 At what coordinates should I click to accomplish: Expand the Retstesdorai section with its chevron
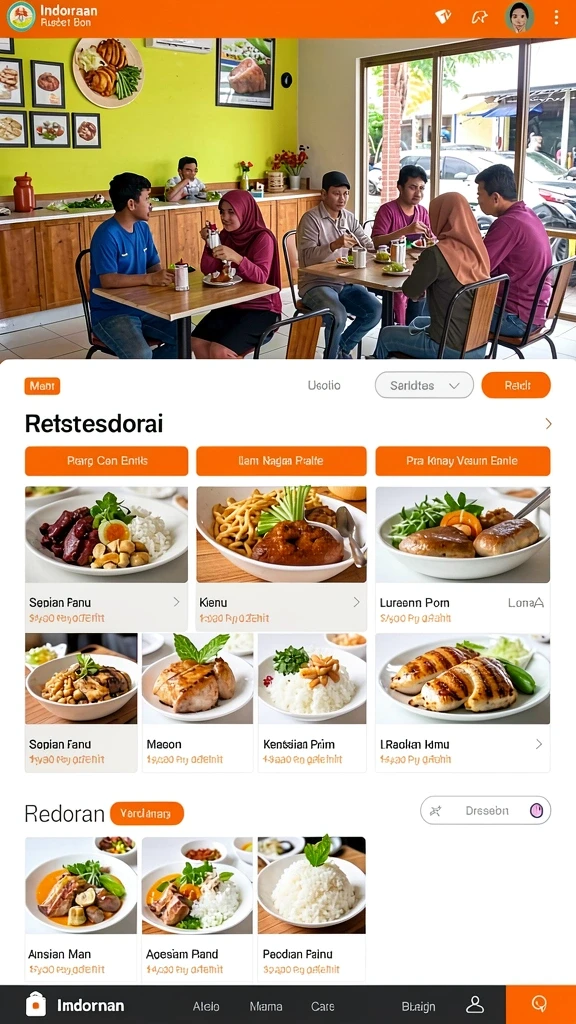point(548,424)
